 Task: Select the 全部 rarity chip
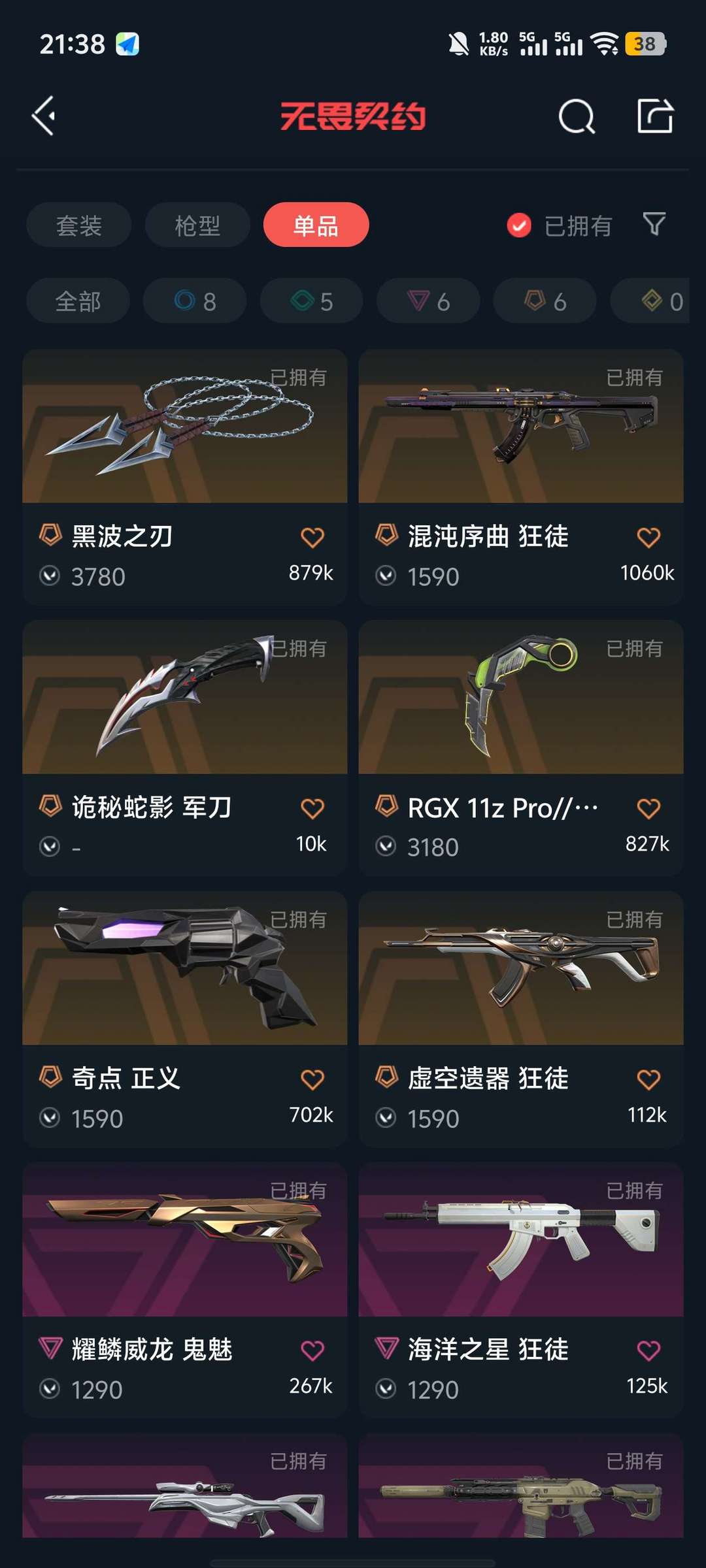(x=78, y=301)
